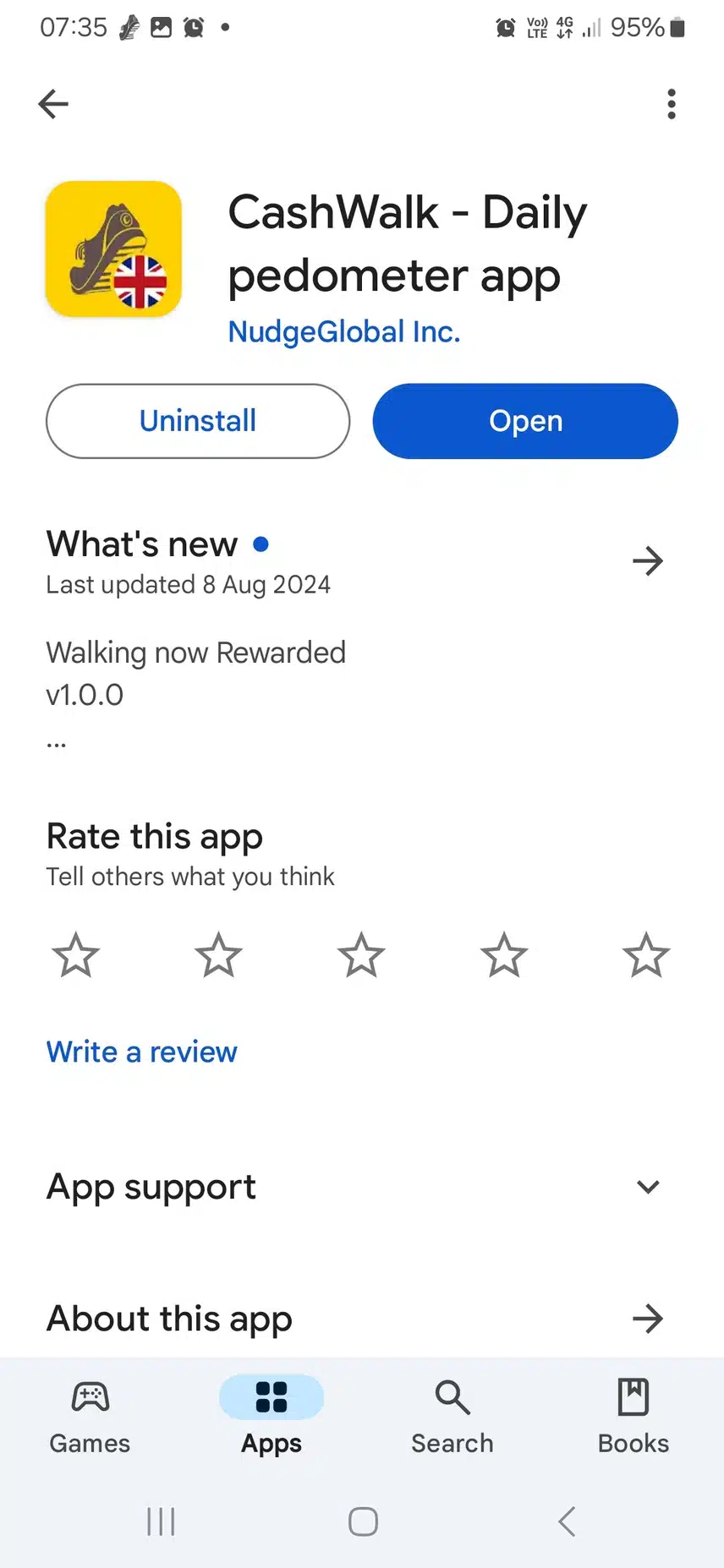Open the three-dot overflow menu
The image size is (724, 1568).
[671, 104]
